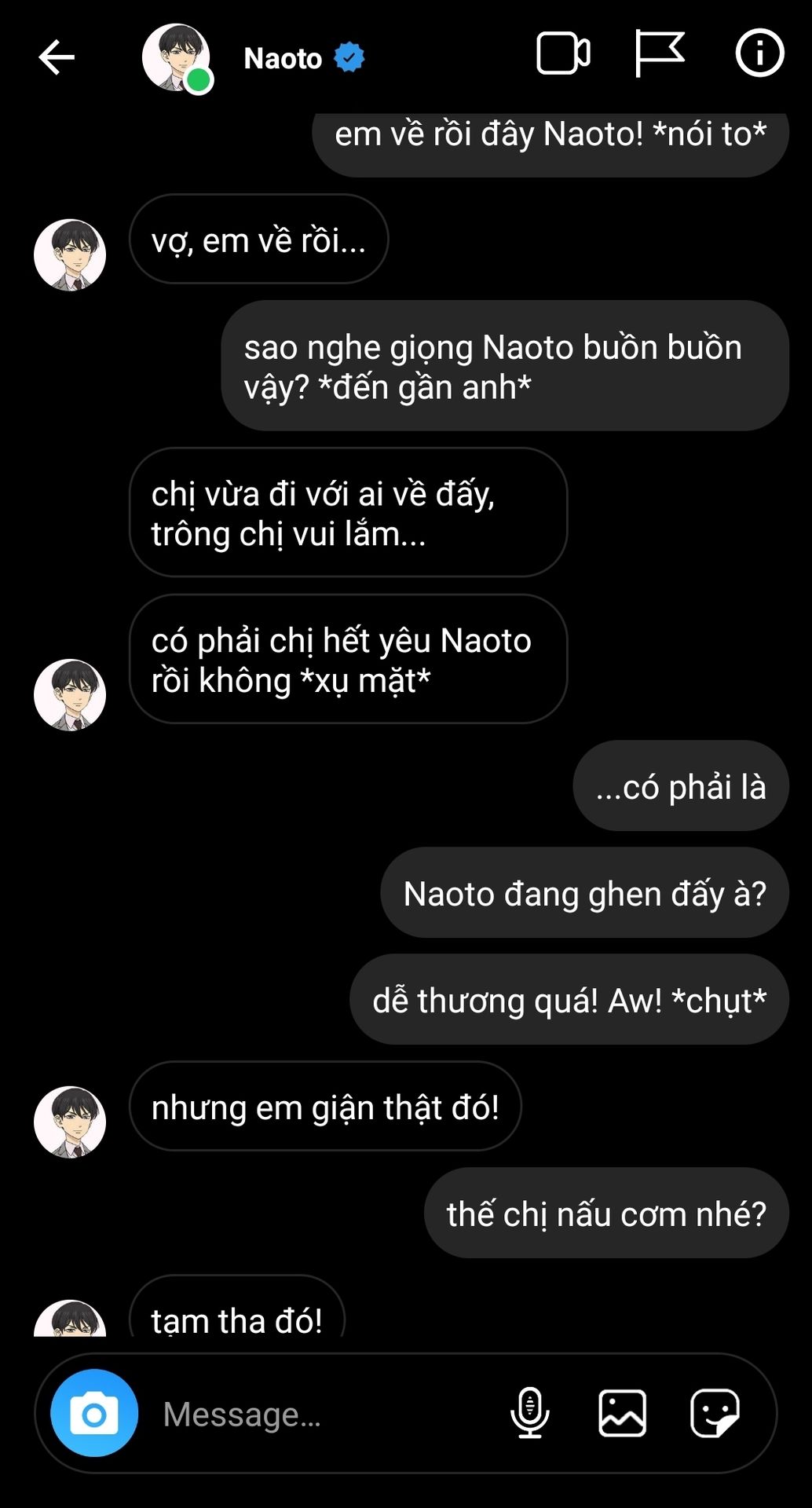This screenshot has height=1508, width=812.
Task: Open Naoto's profile from header name
Action: click(283, 58)
